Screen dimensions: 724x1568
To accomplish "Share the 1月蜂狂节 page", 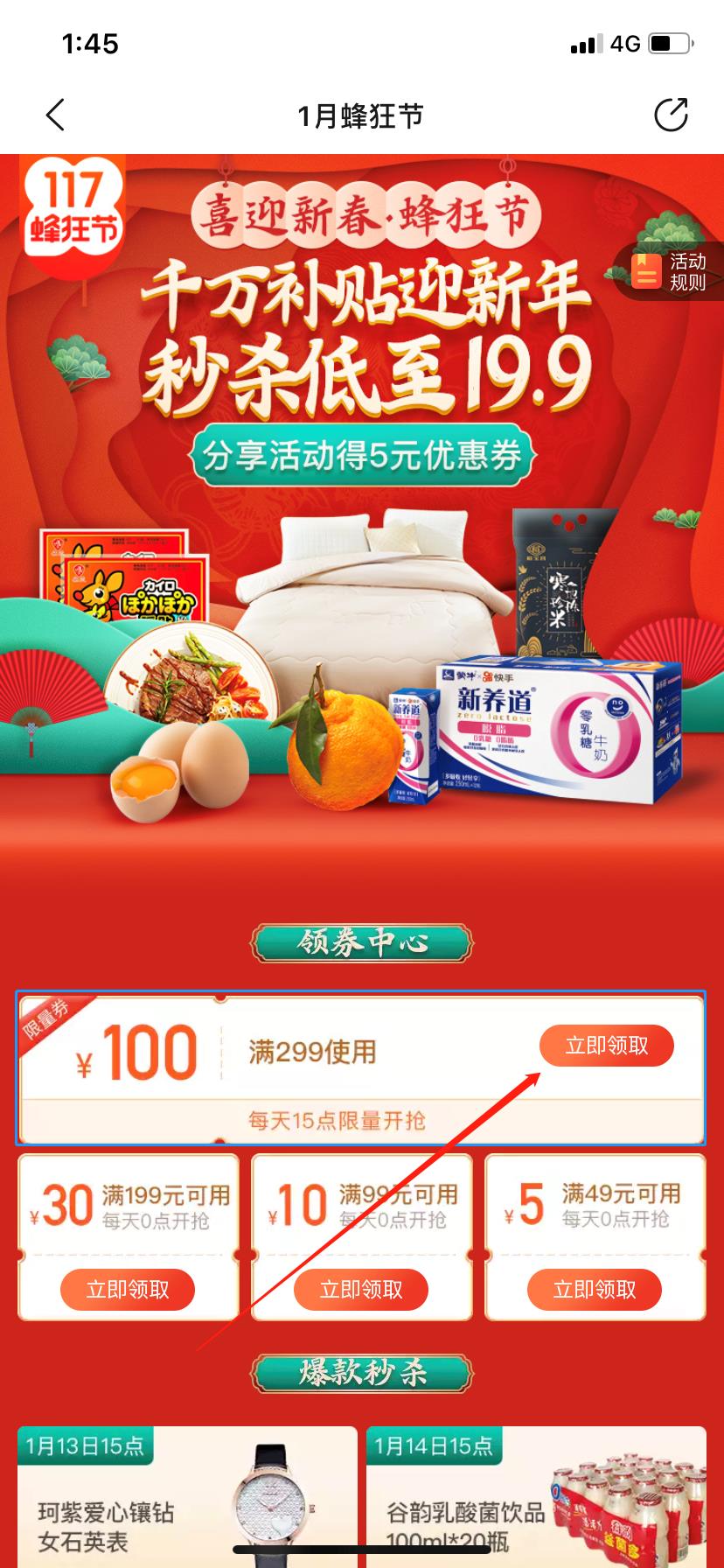I will [671, 115].
